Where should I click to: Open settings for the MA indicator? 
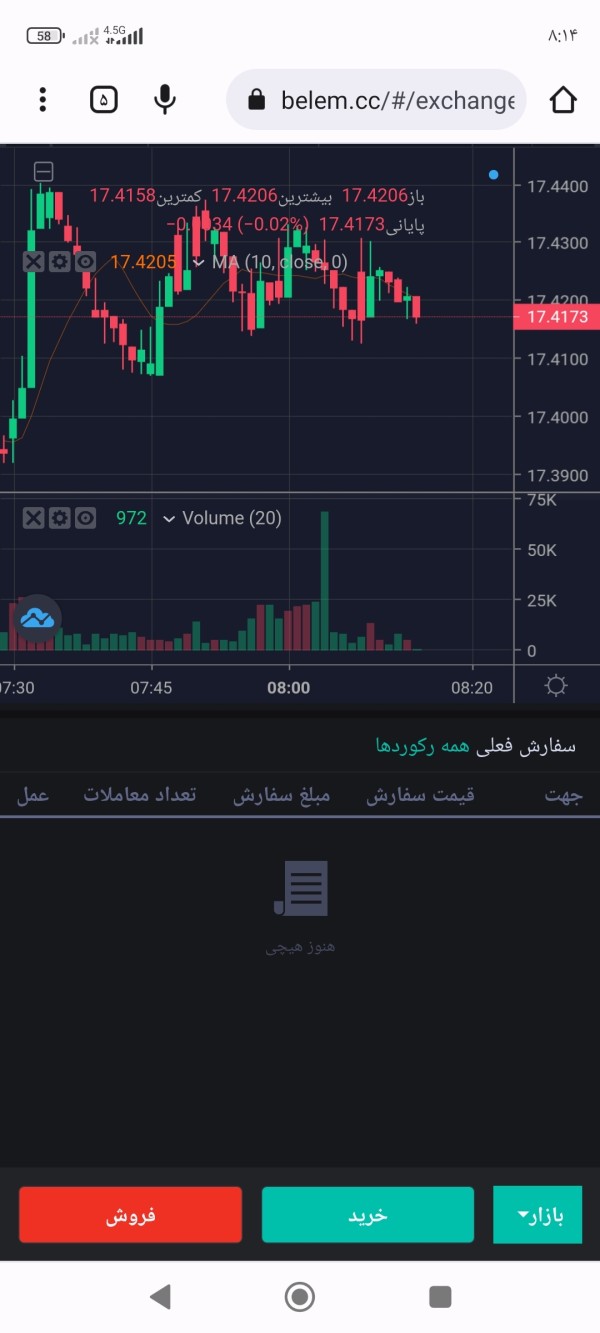(59, 262)
